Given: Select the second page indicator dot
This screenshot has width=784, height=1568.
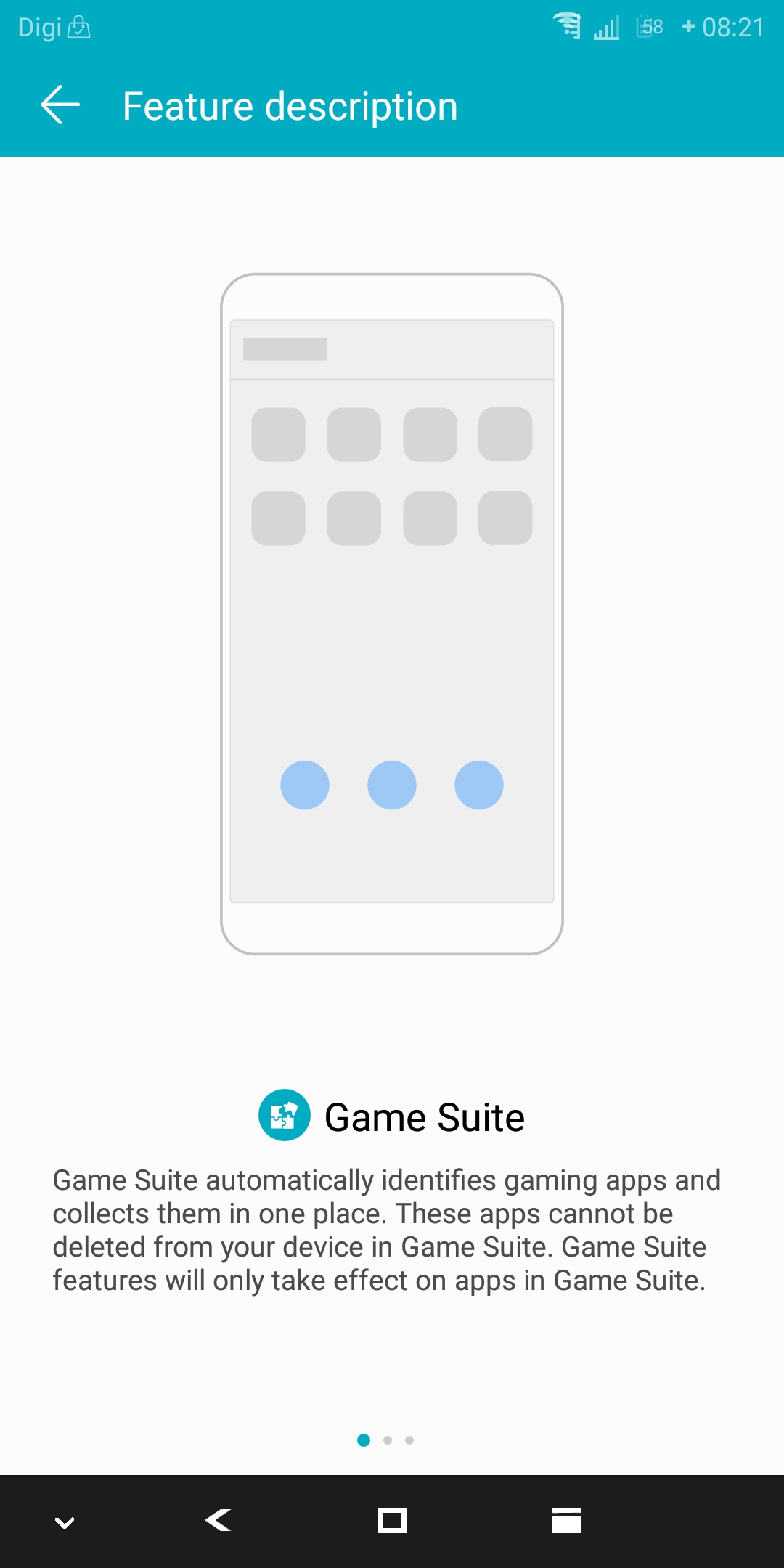Looking at the screenshot, I should point(389,1440).
